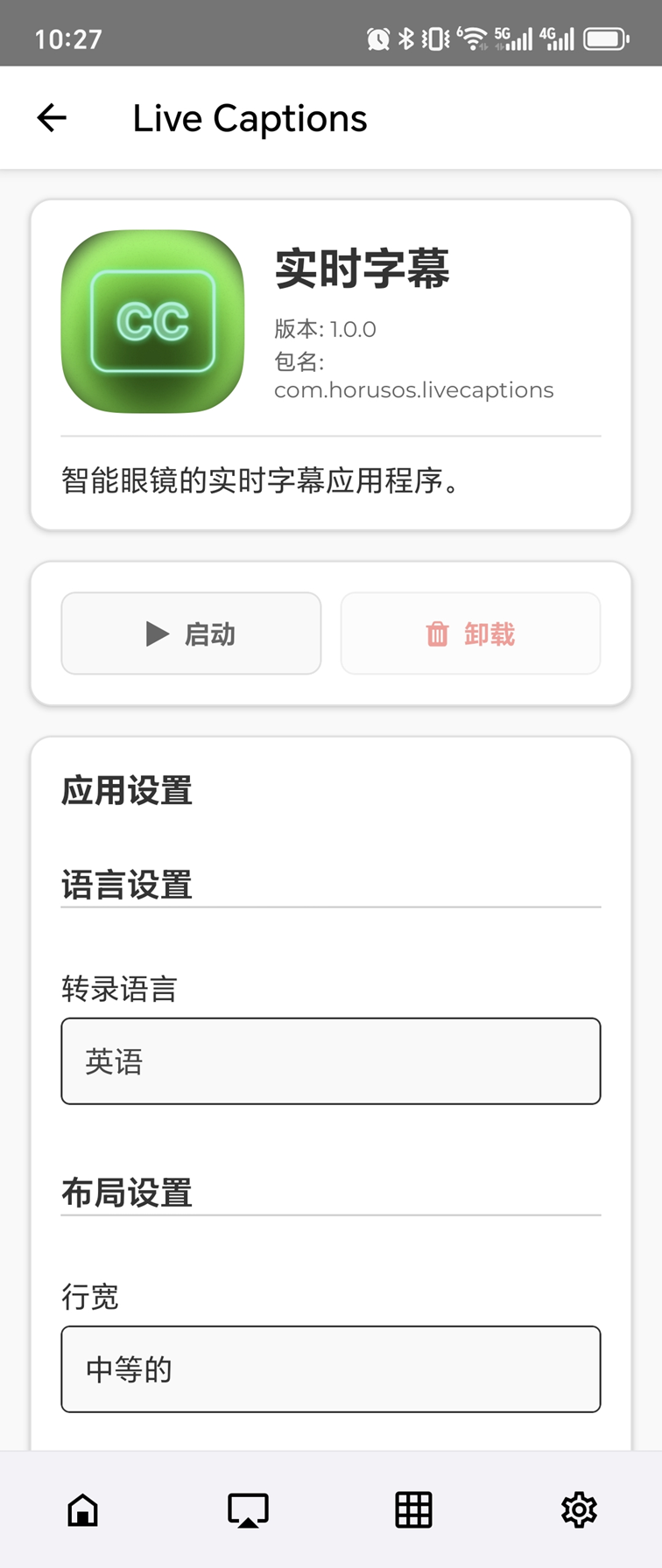Viewport: 662px width, 1568px height.
Task: Open Settings via the gear icon
Action: [579, 1509]
